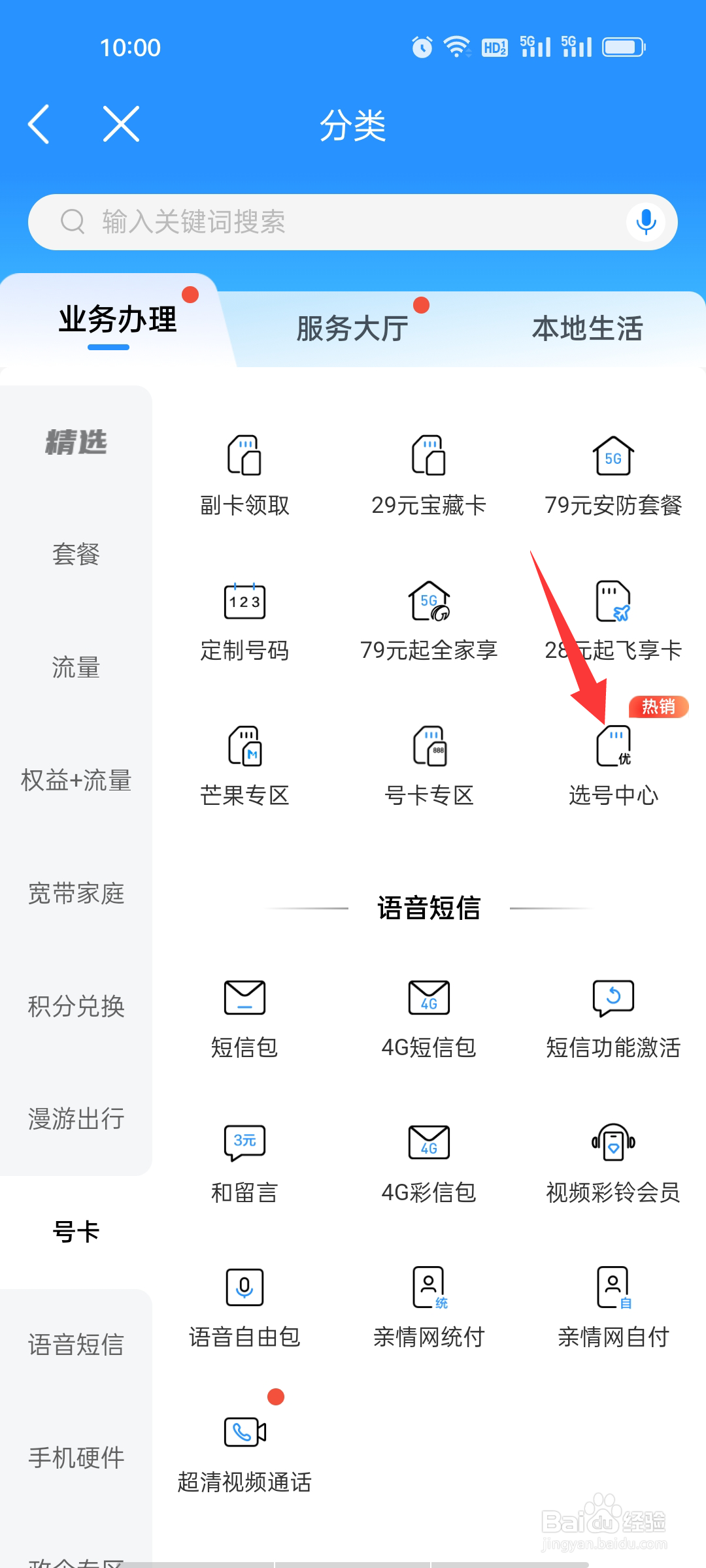Switch to the 本地生活 tab
The image size is (706, 1568).
[587, 329]
